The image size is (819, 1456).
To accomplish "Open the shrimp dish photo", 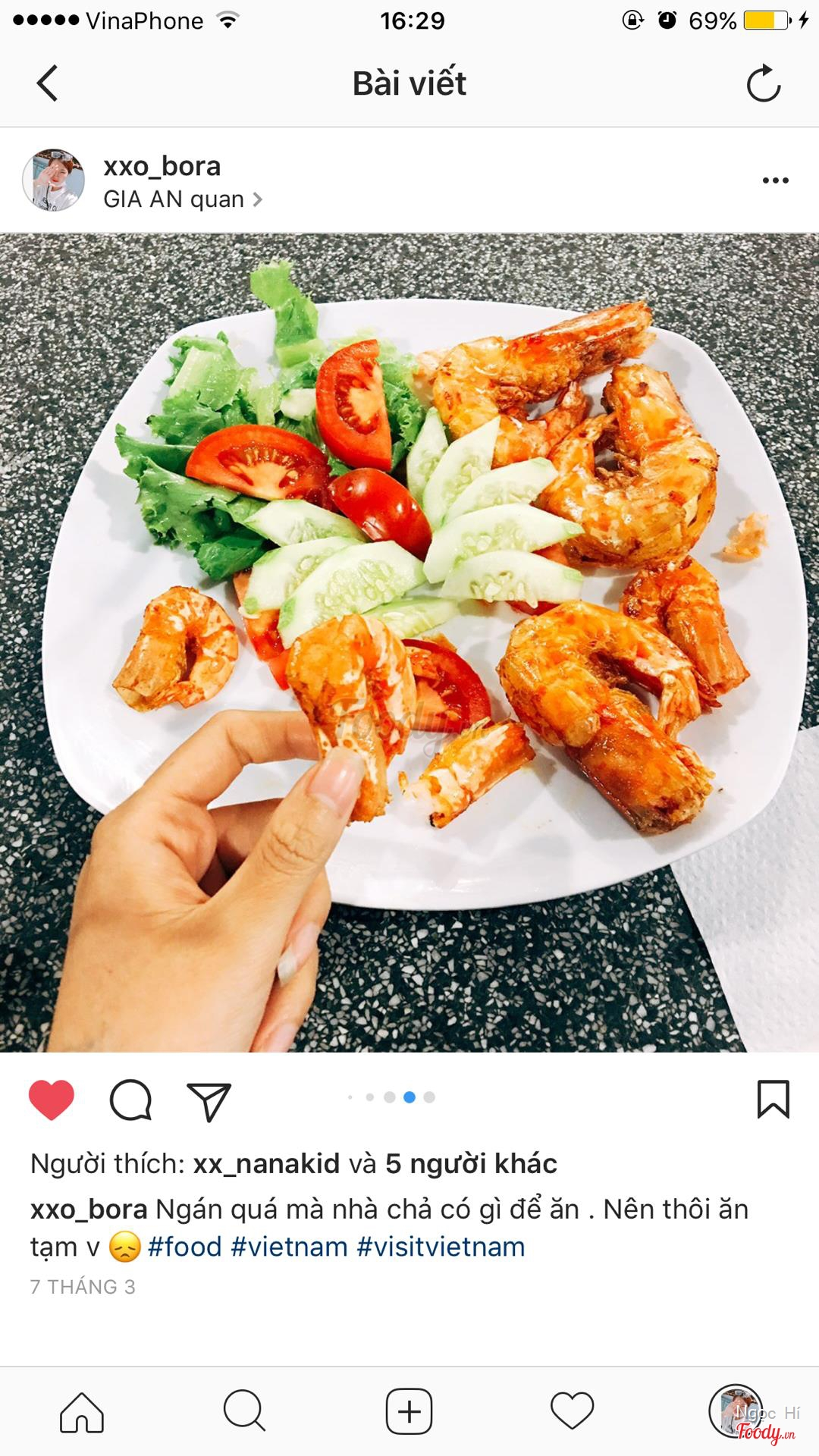I will (x=409, y=642).
